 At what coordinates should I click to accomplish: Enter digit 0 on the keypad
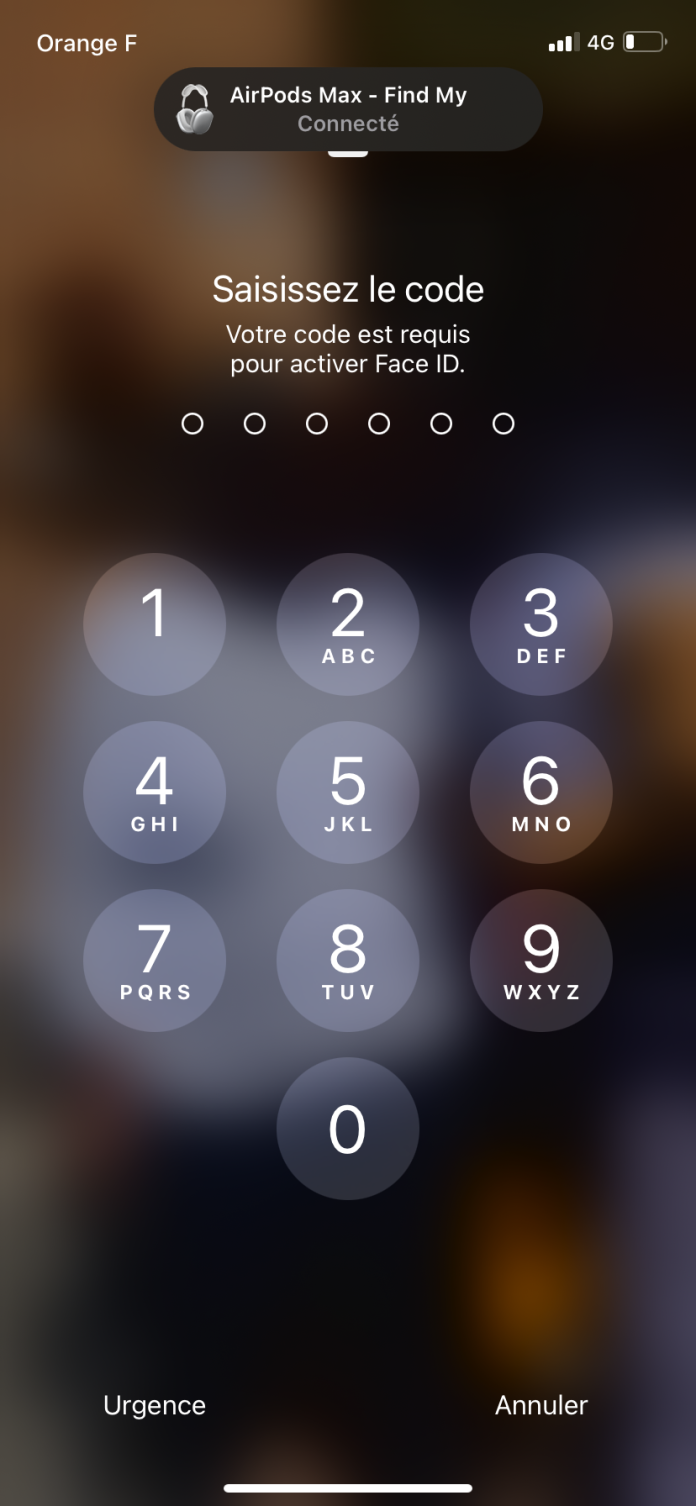pyautogui.click(x=348, y=1128)
